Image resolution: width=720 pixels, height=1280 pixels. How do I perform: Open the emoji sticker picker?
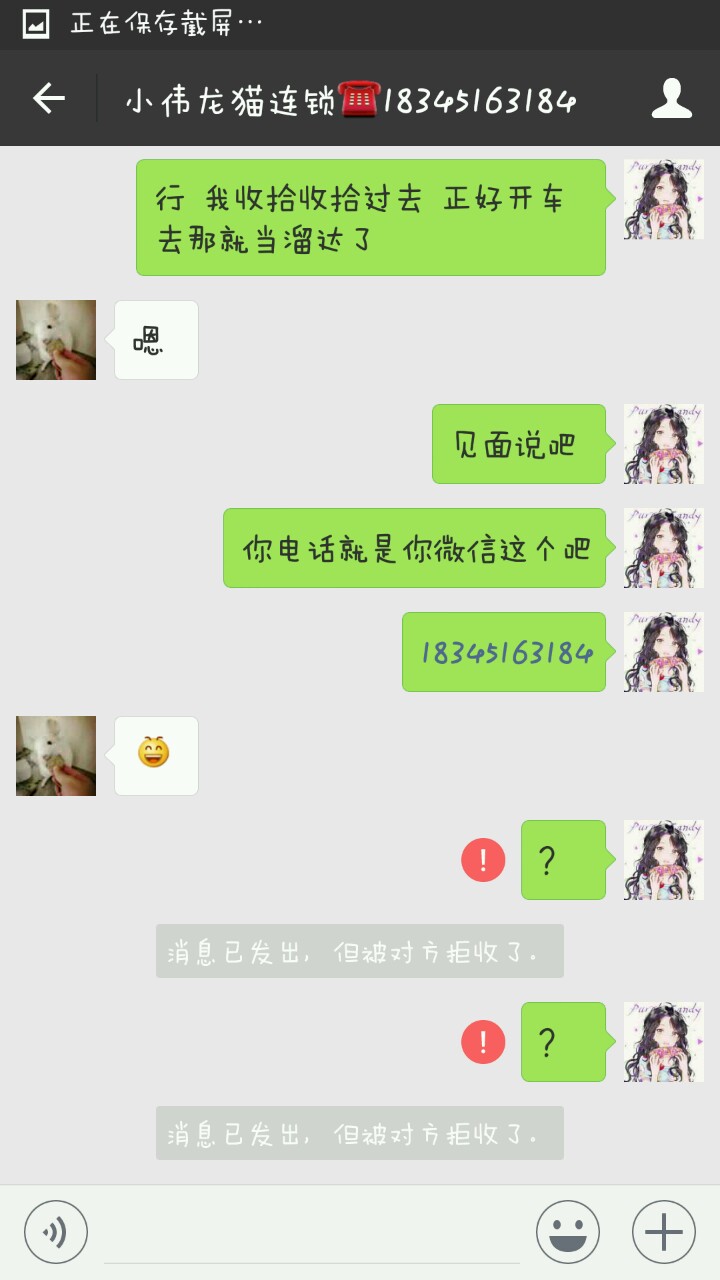[568, 1232]
